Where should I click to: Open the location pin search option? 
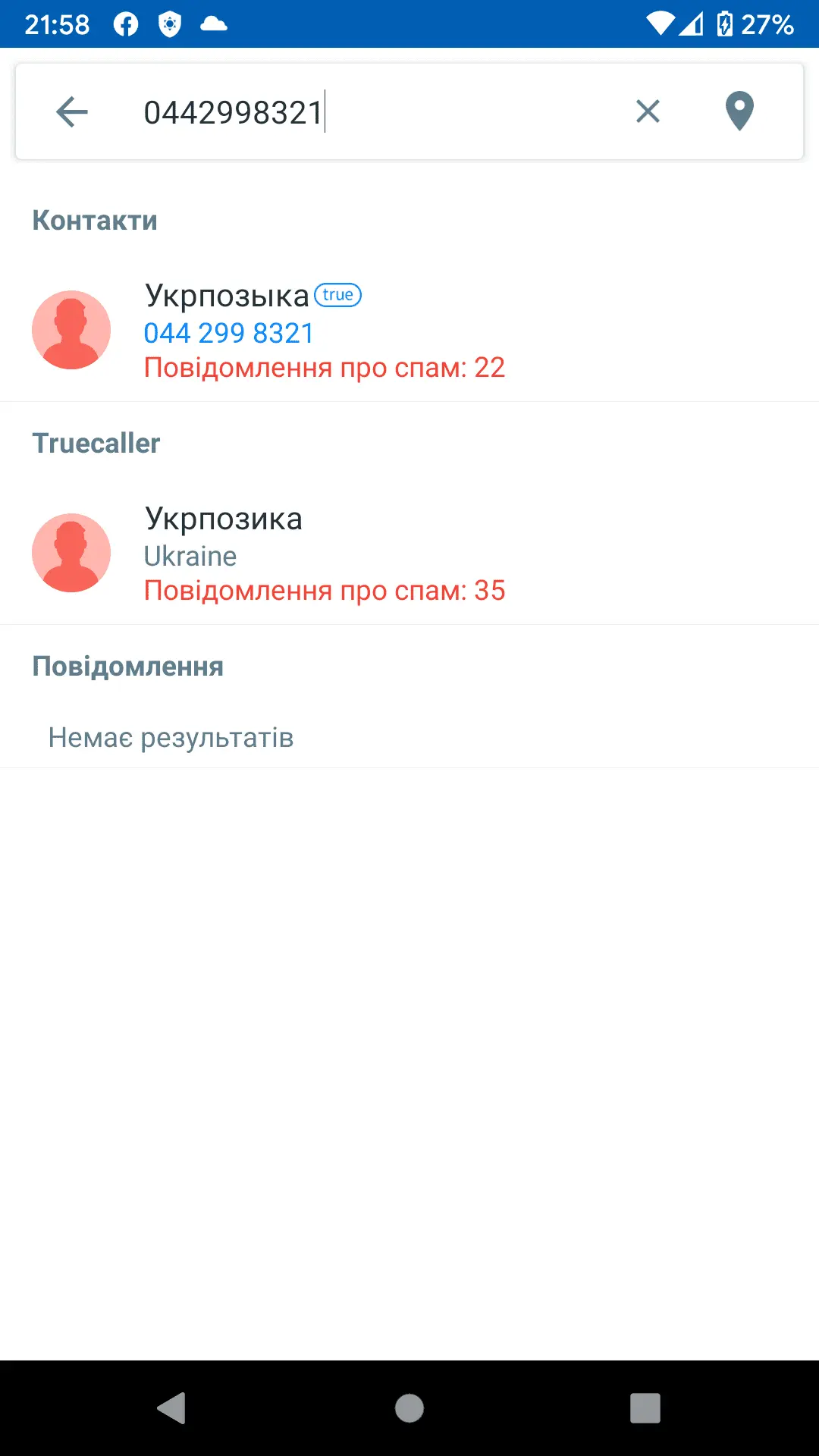click(x=739, y=111)
